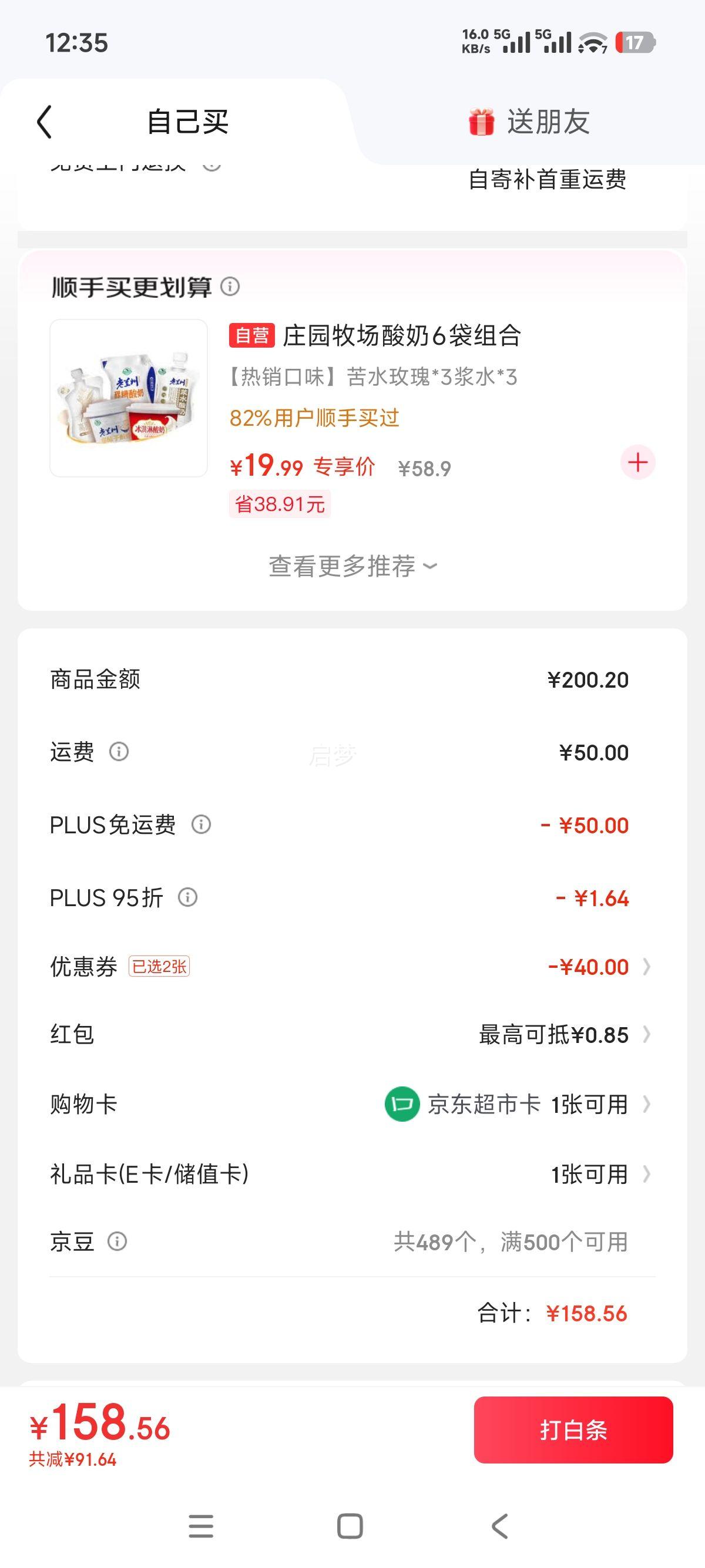Open product 庄园牧场酸奶6袋组合 details
705x1568 pixels.
[x=405, y=334]
